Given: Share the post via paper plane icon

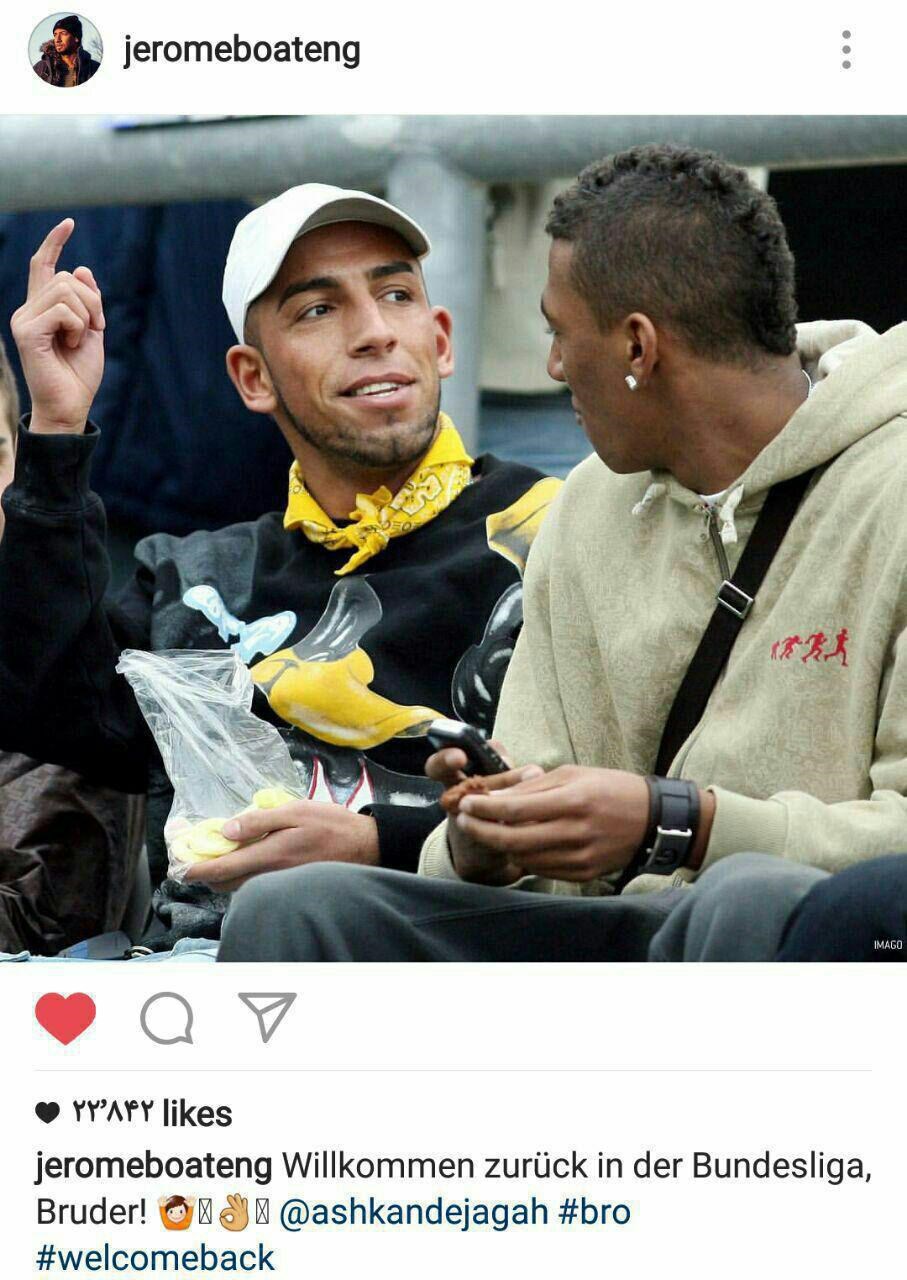Looking at the screenshot, I should coord(267,1016).
